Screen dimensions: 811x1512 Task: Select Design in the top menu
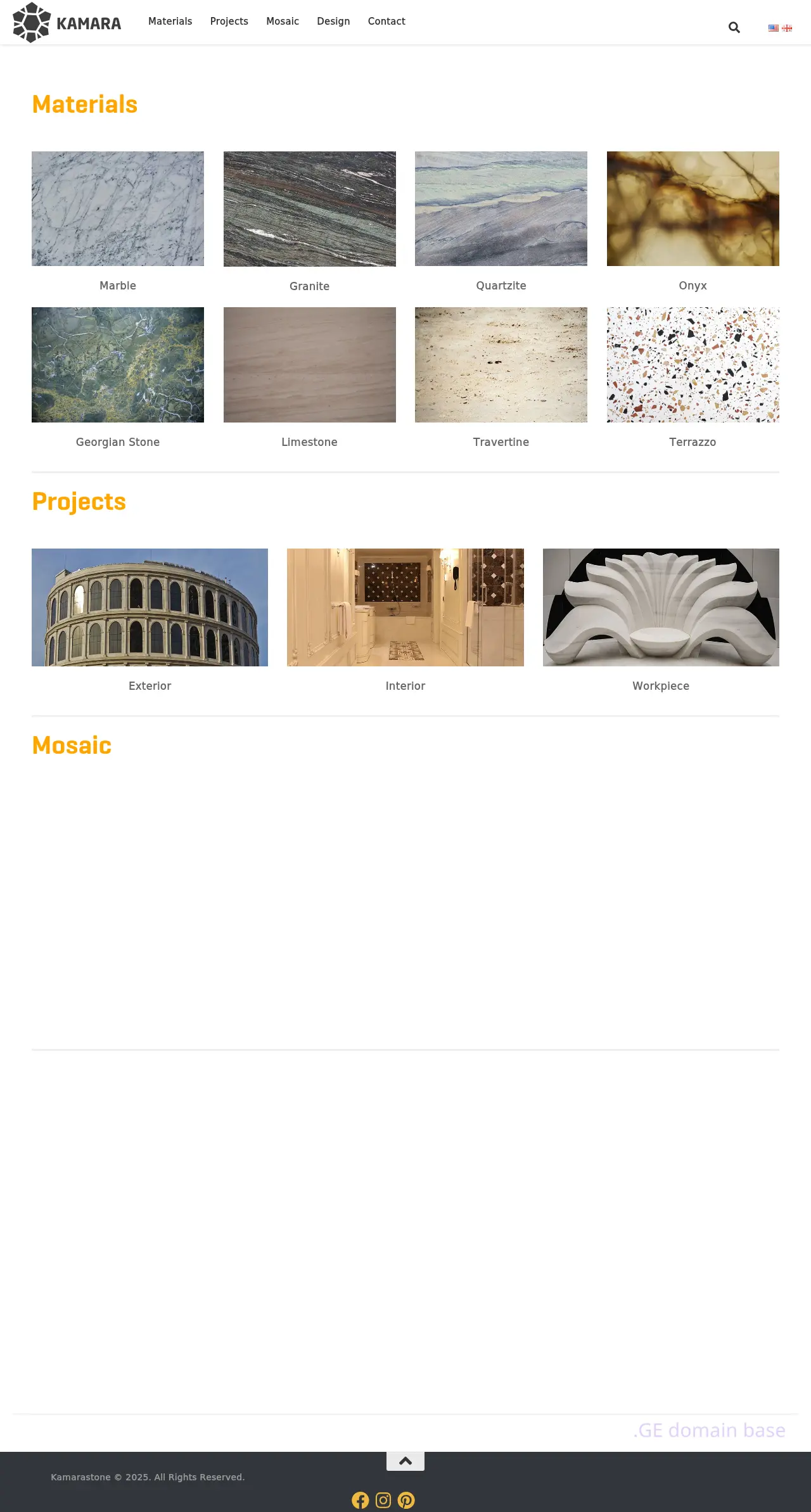[x=333, y=22]
